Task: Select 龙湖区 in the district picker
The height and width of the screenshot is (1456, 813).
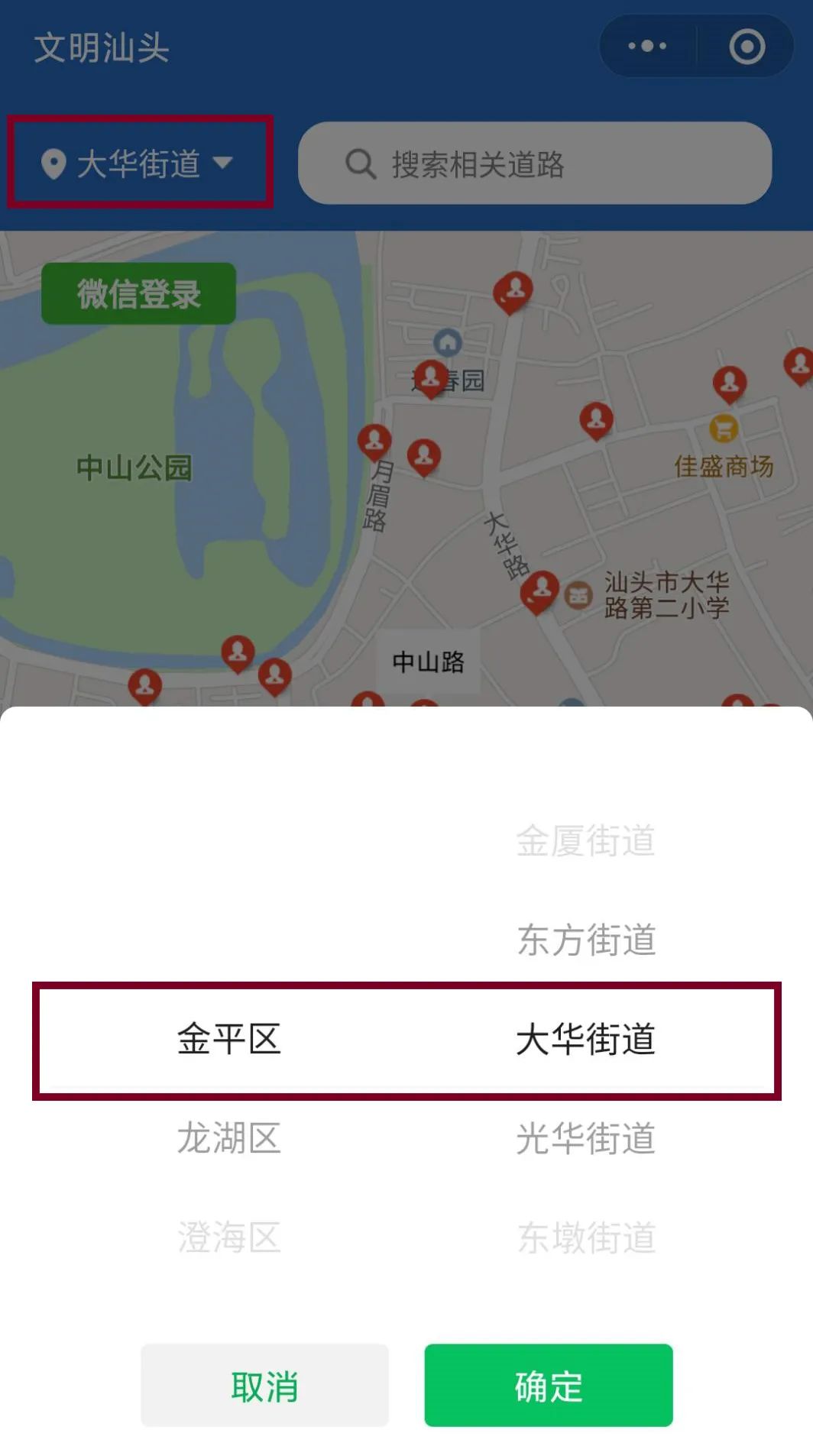Action: pyautogui.click(x=229, y=1138)
